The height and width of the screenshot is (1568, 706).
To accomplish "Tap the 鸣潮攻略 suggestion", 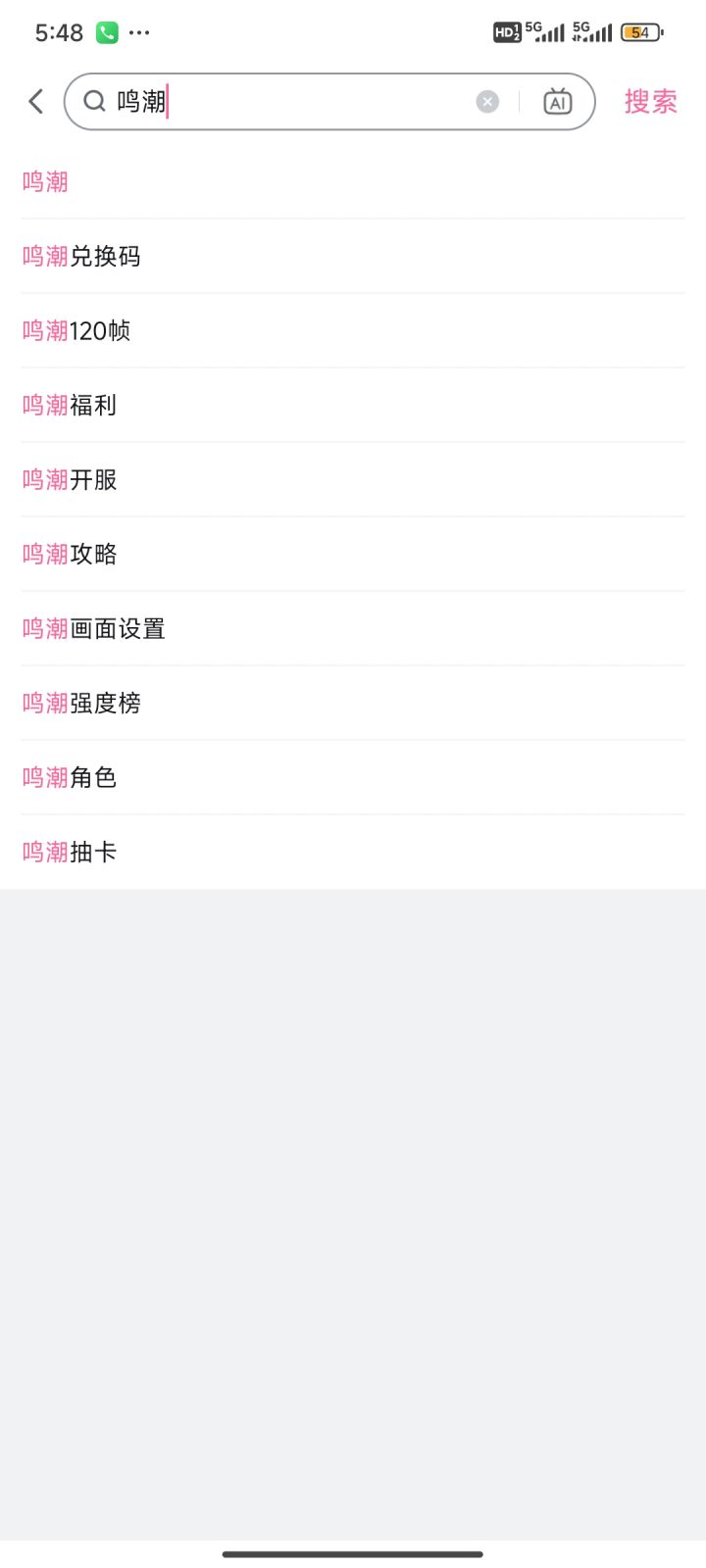I will coord(353,555).
